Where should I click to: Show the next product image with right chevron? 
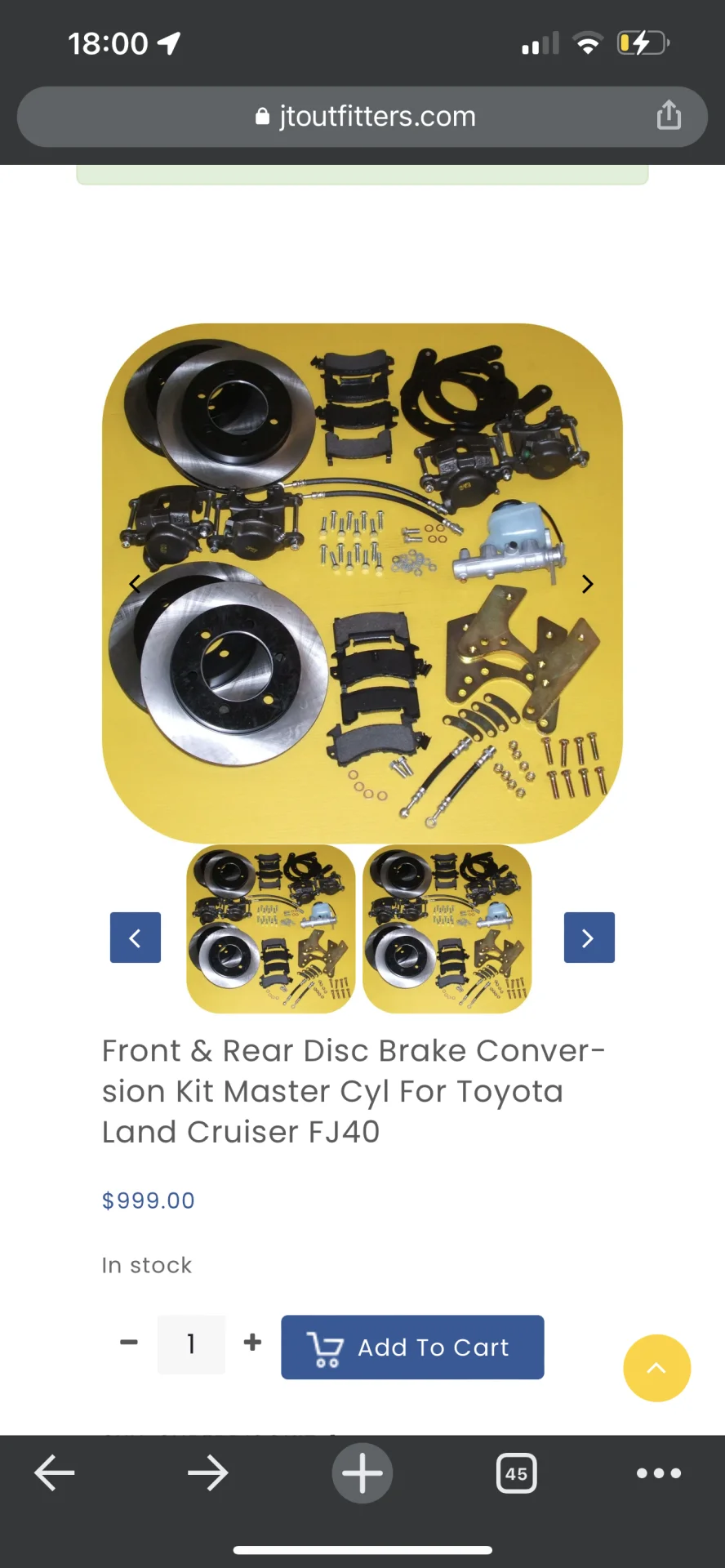(587, 584)
